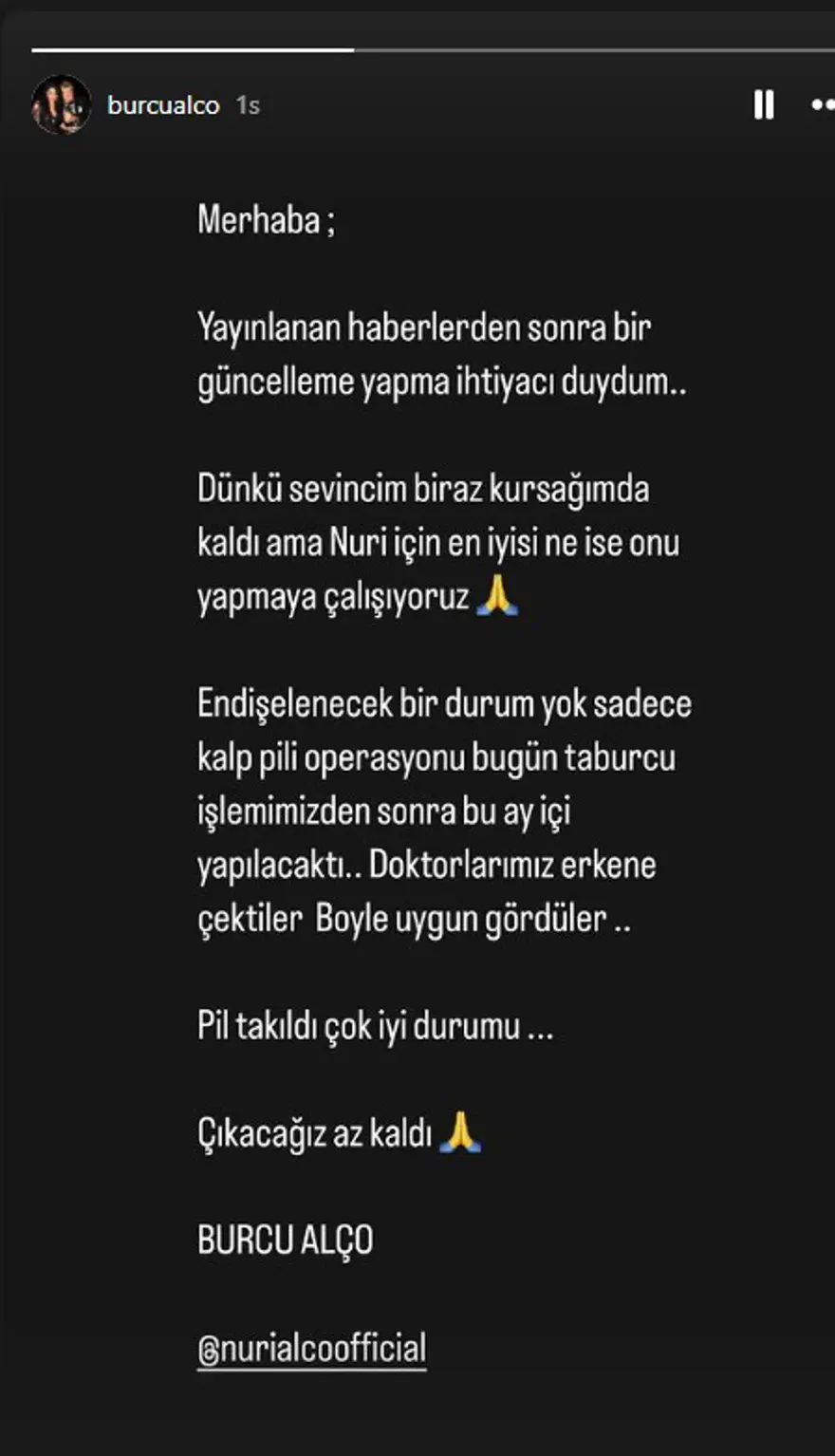Pause the story playback

[764, 104]
